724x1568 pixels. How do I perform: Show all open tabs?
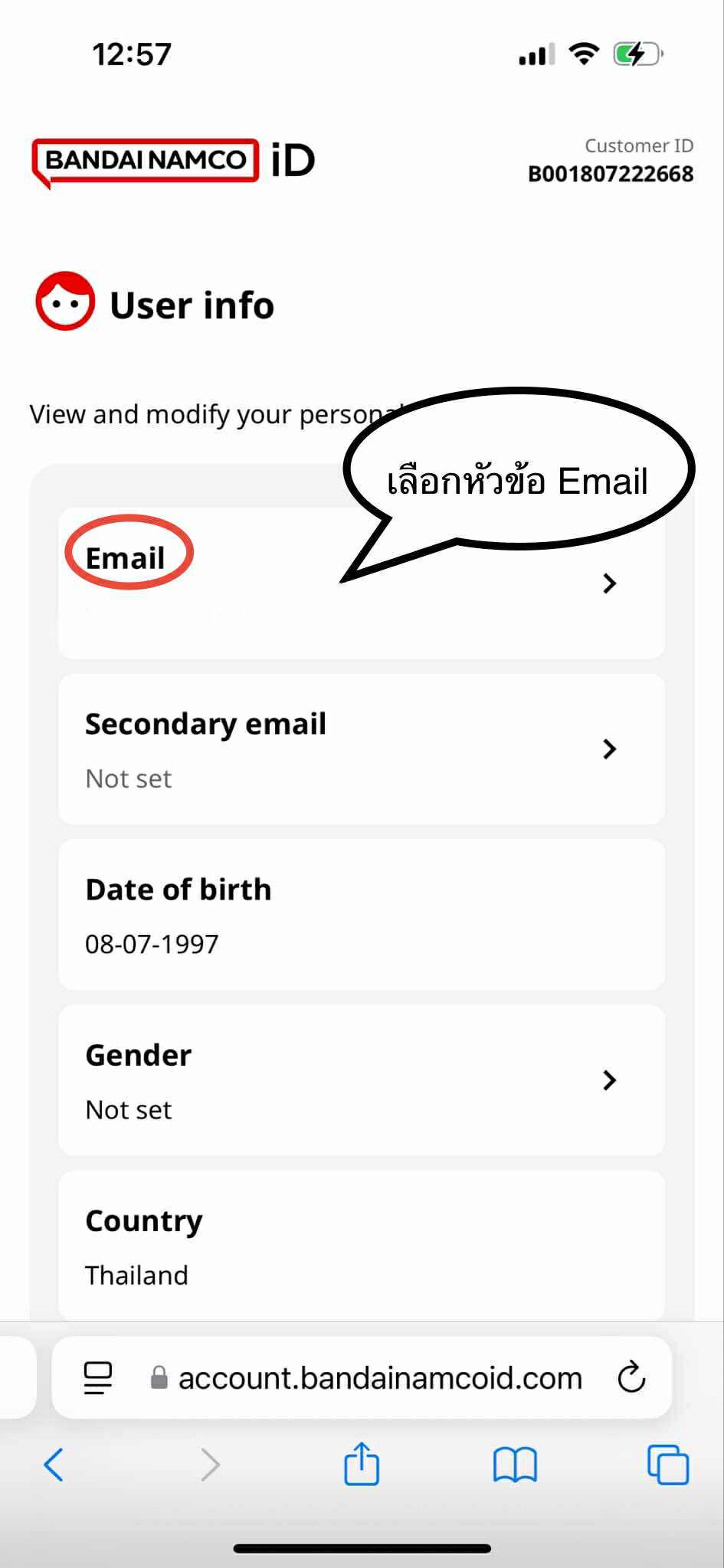coord(668,1465)
